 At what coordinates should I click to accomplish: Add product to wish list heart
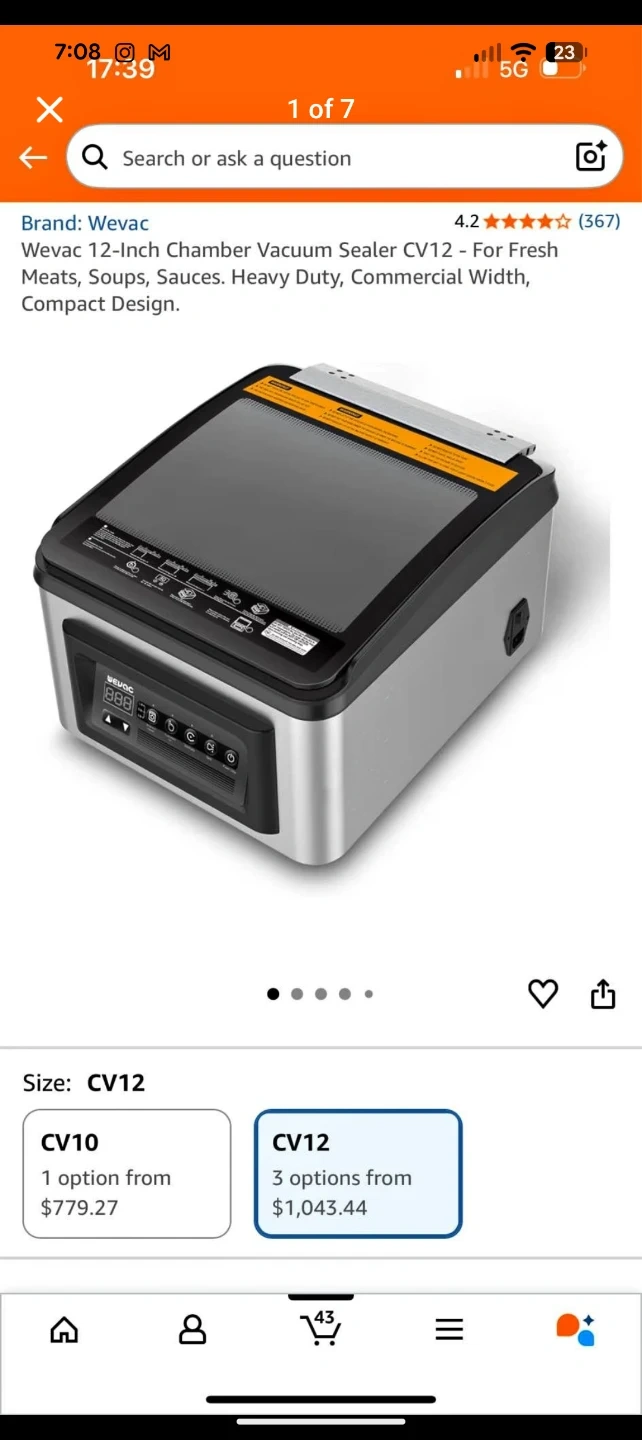[x=543, y=994]
